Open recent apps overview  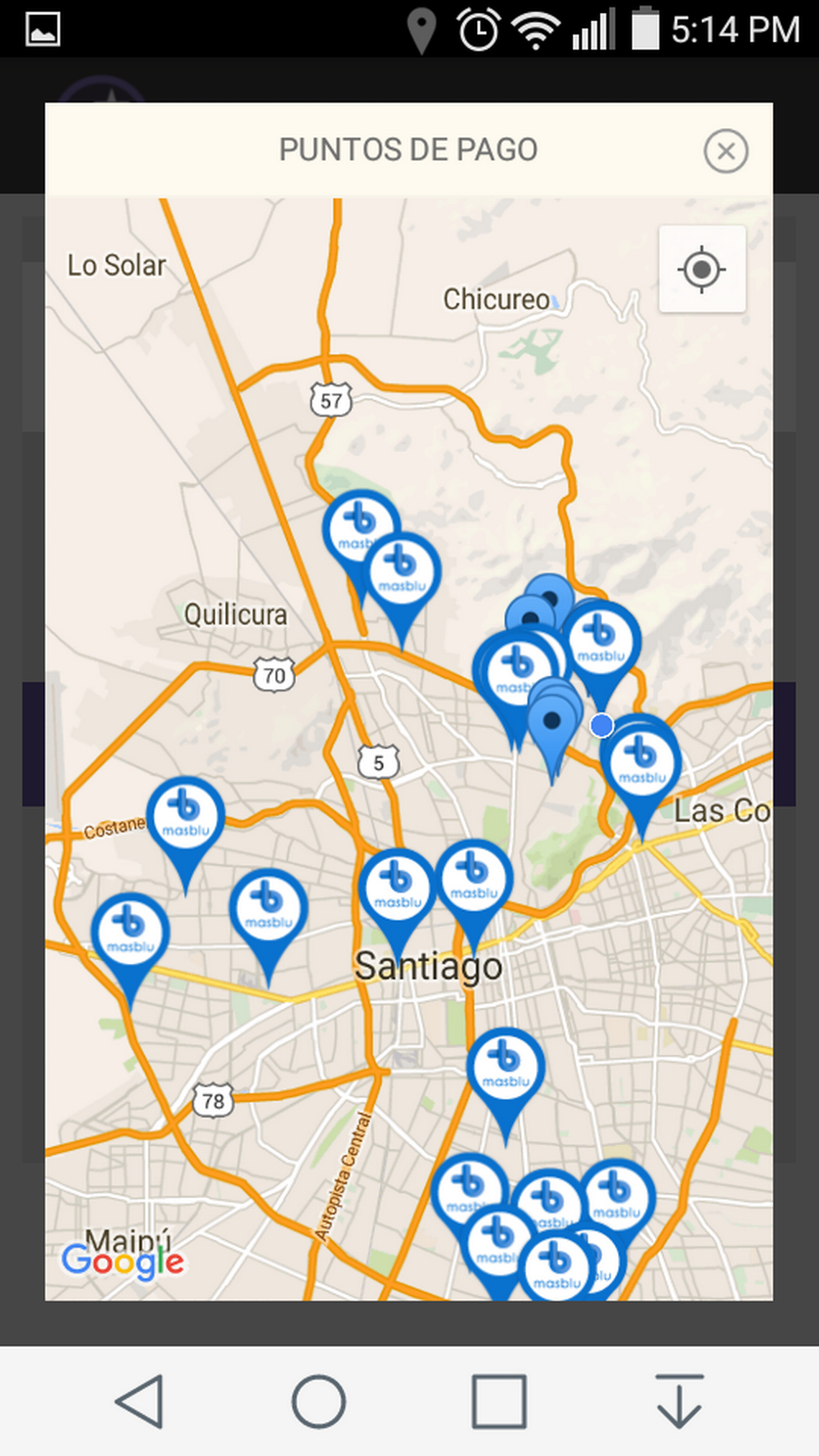click(499, 1401)
